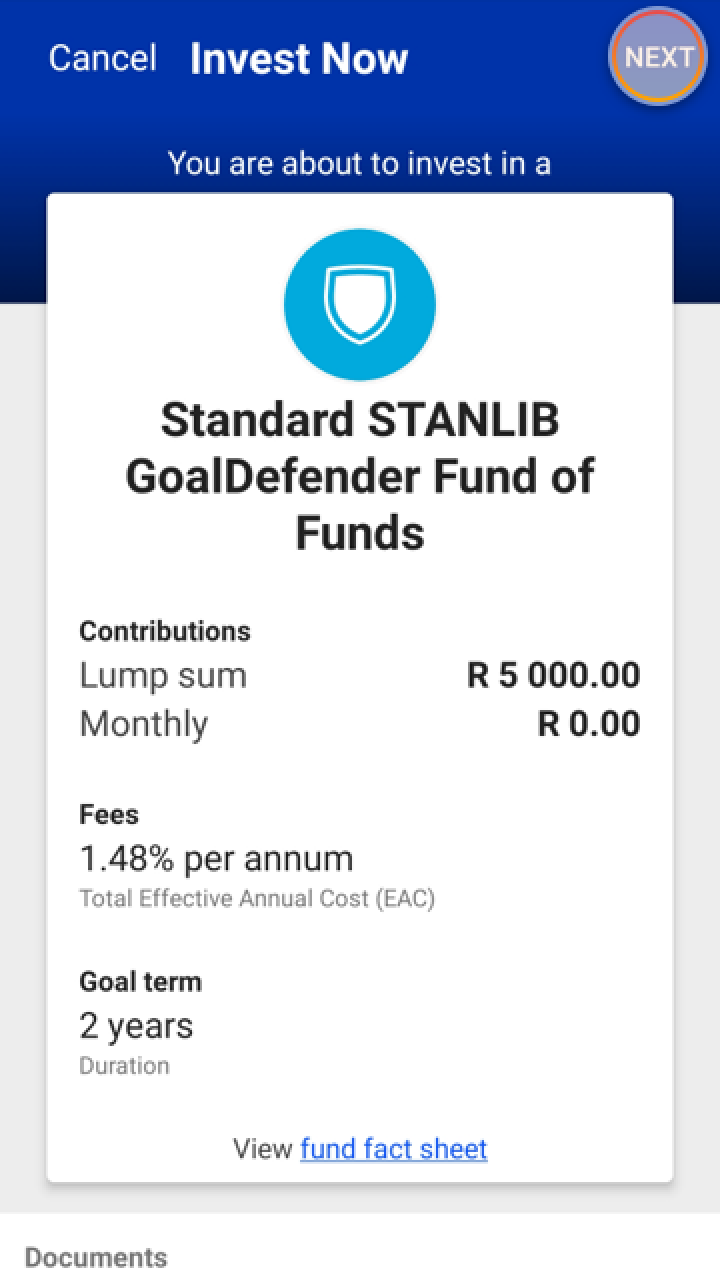The image size is (720, 1280).
Task: Tap the Fees section heading
Action: [x=109, y=814]
